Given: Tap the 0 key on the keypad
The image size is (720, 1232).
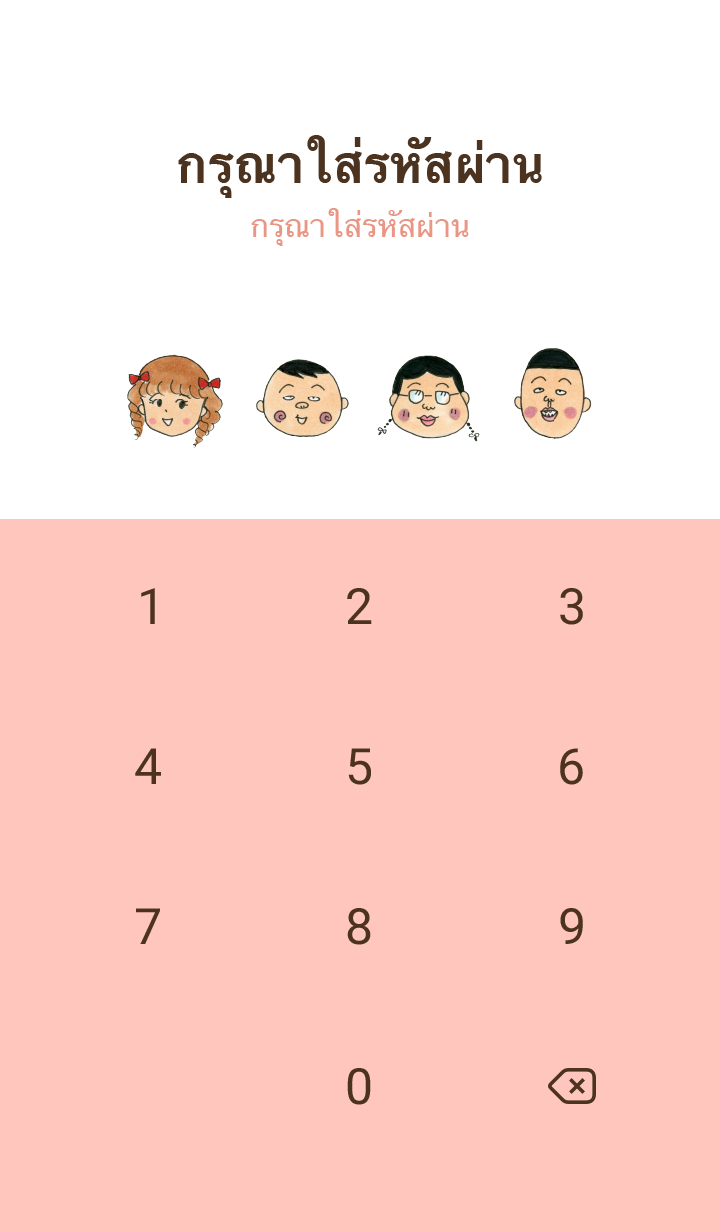Looking at the screenshot, I should coord(359,1087).
